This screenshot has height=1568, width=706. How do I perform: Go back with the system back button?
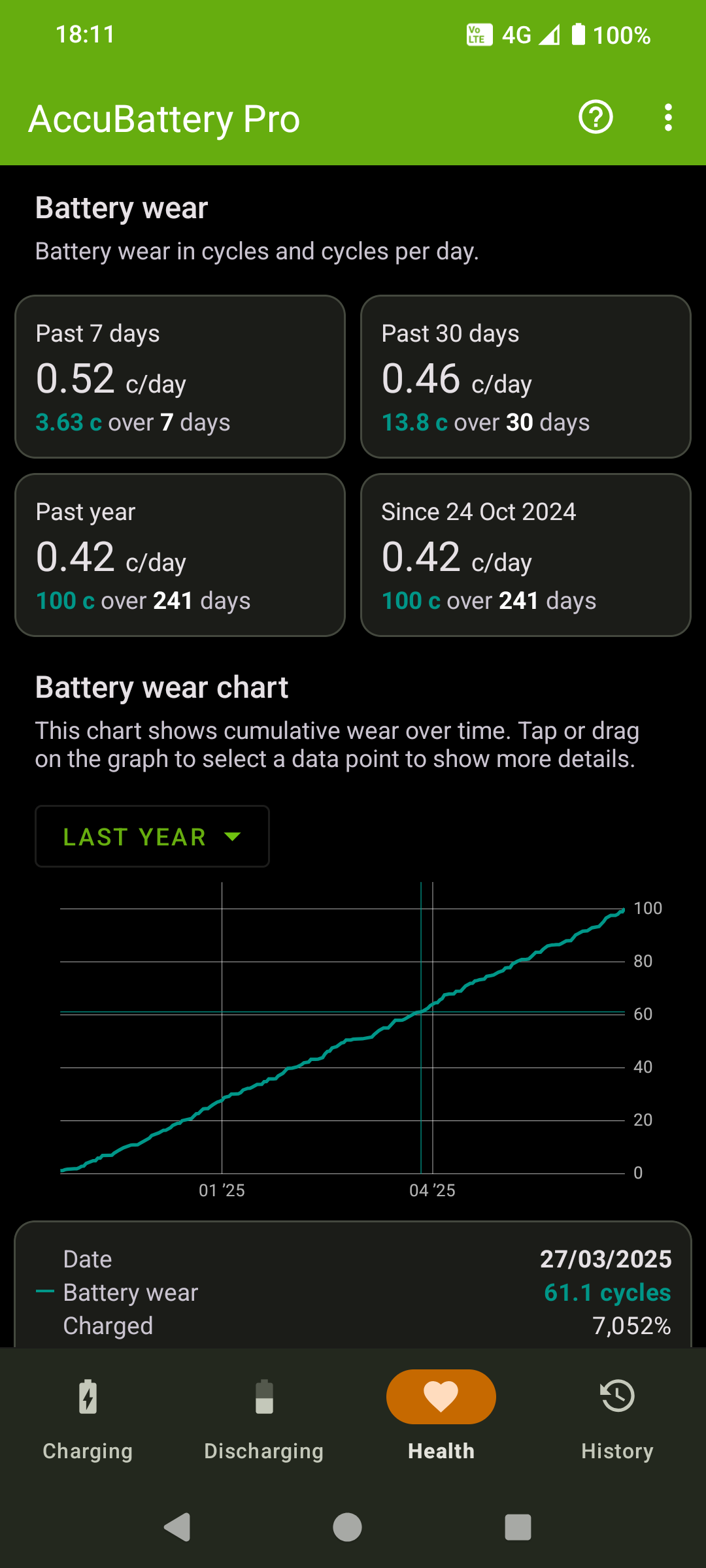177,1527
